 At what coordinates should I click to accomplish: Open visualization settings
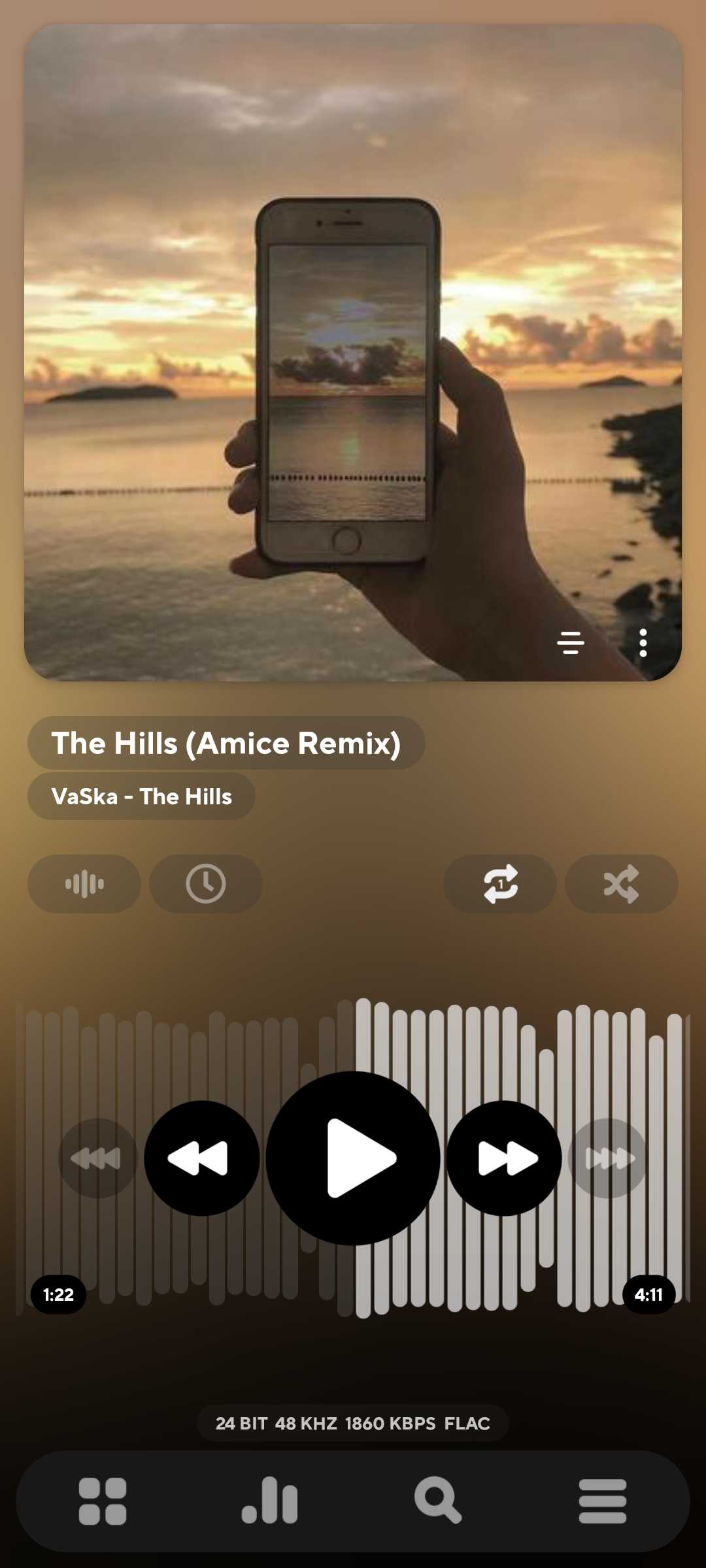tap(84, 884)
